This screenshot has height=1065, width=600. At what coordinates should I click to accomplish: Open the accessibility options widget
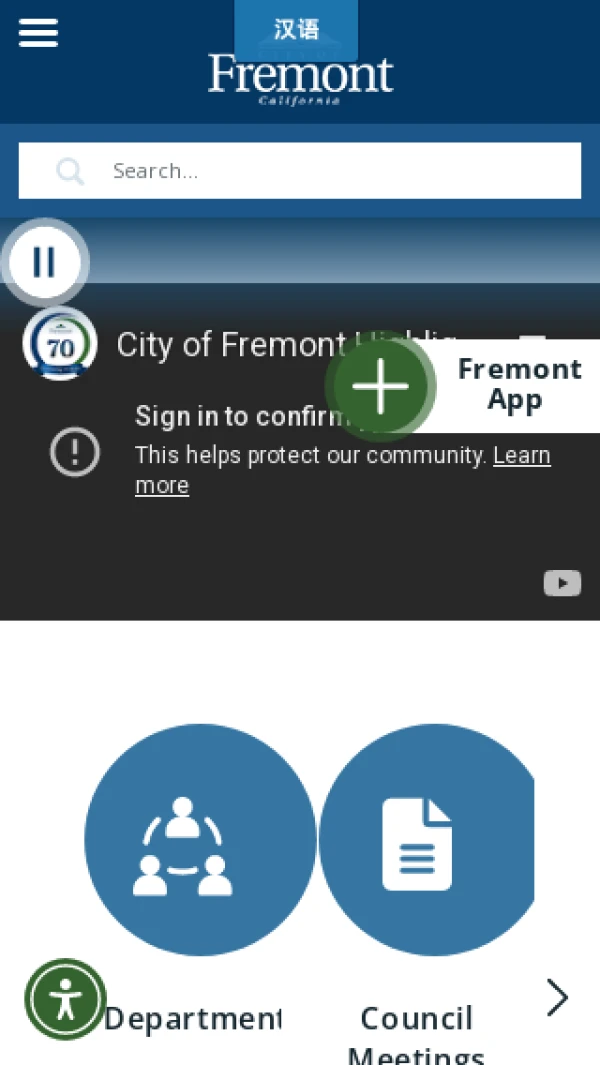pos(65,999)
